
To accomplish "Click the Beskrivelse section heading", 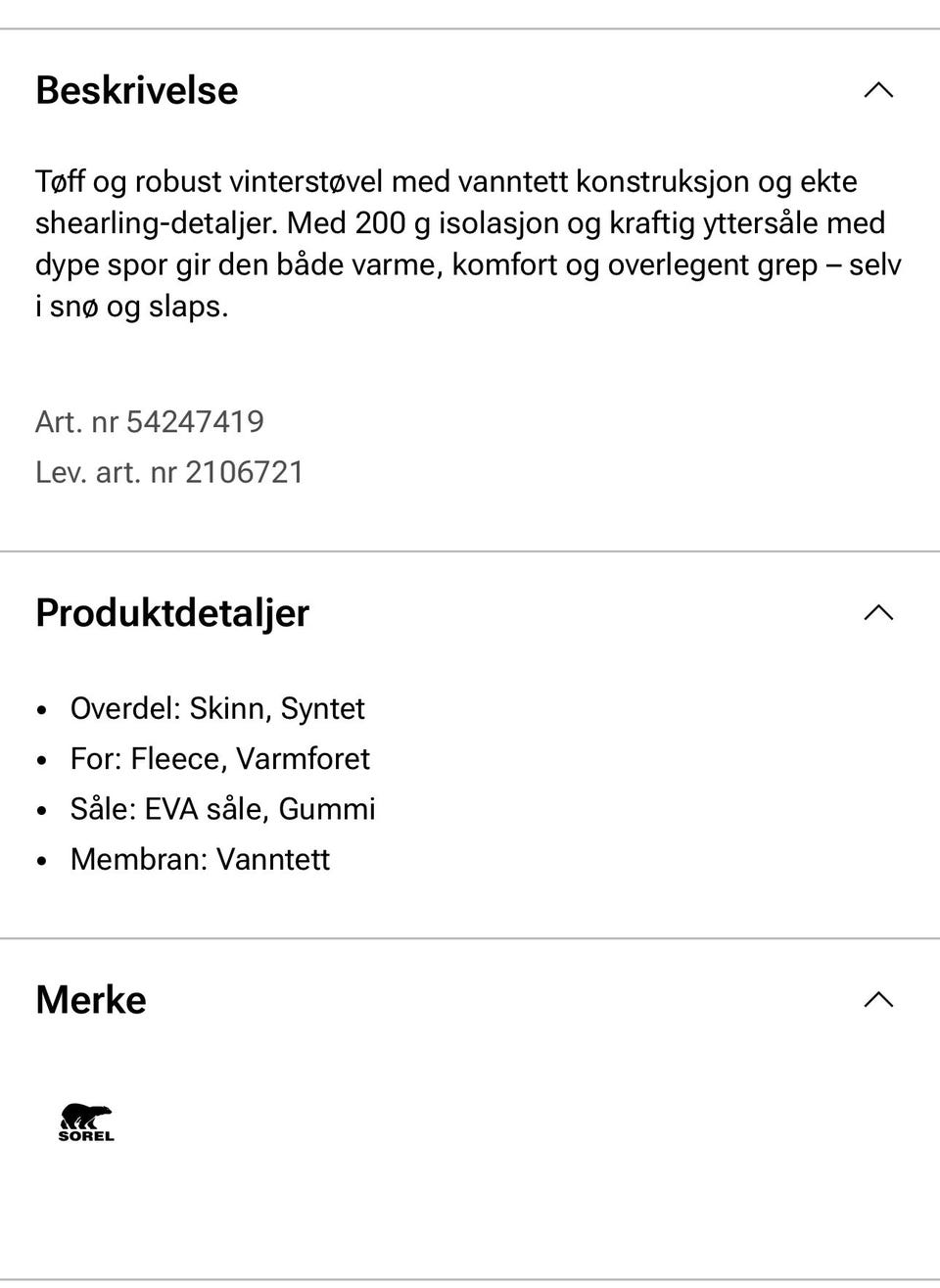I will (x=136, y=90).
